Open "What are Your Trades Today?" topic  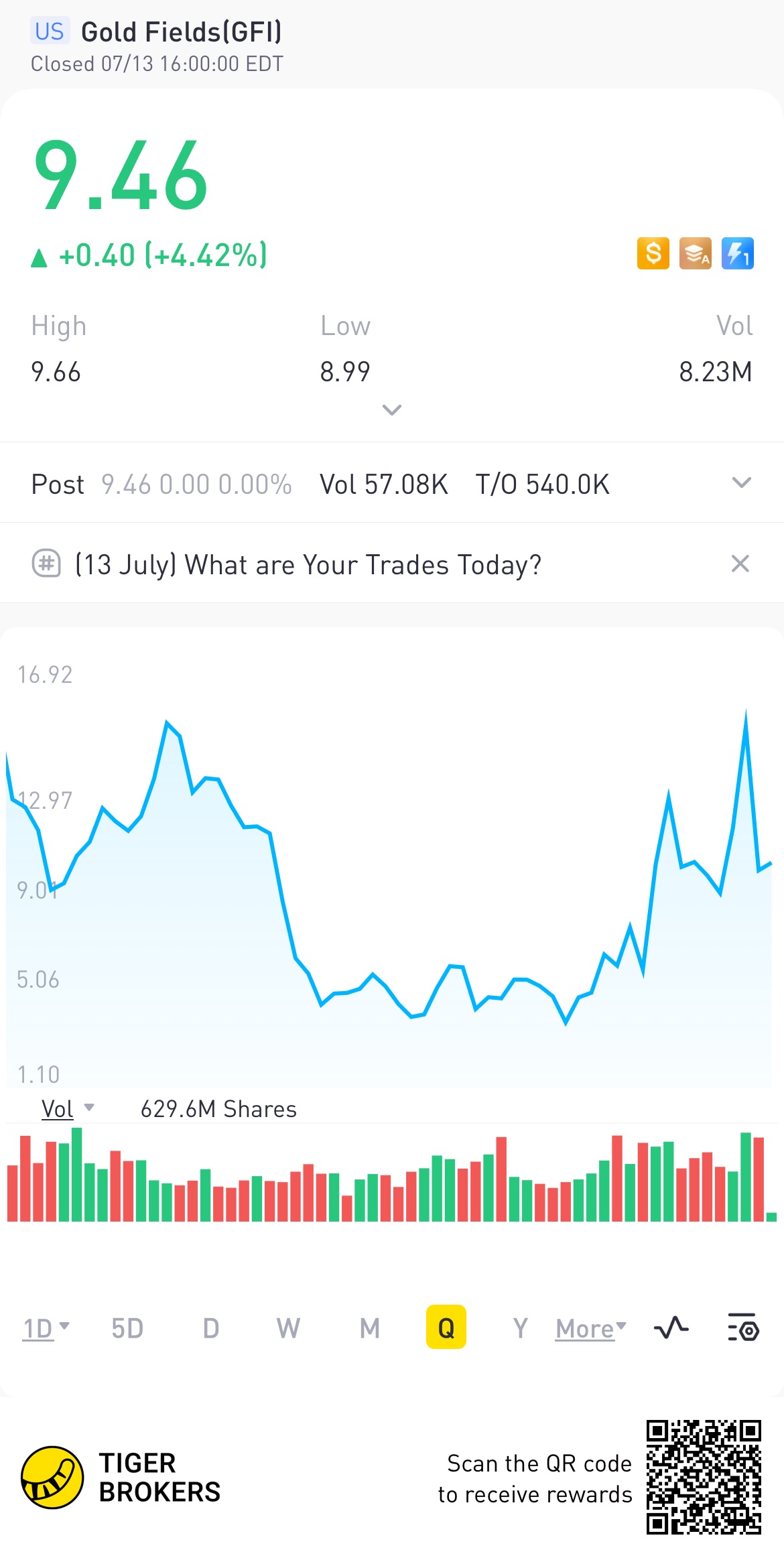click(308, 564)
